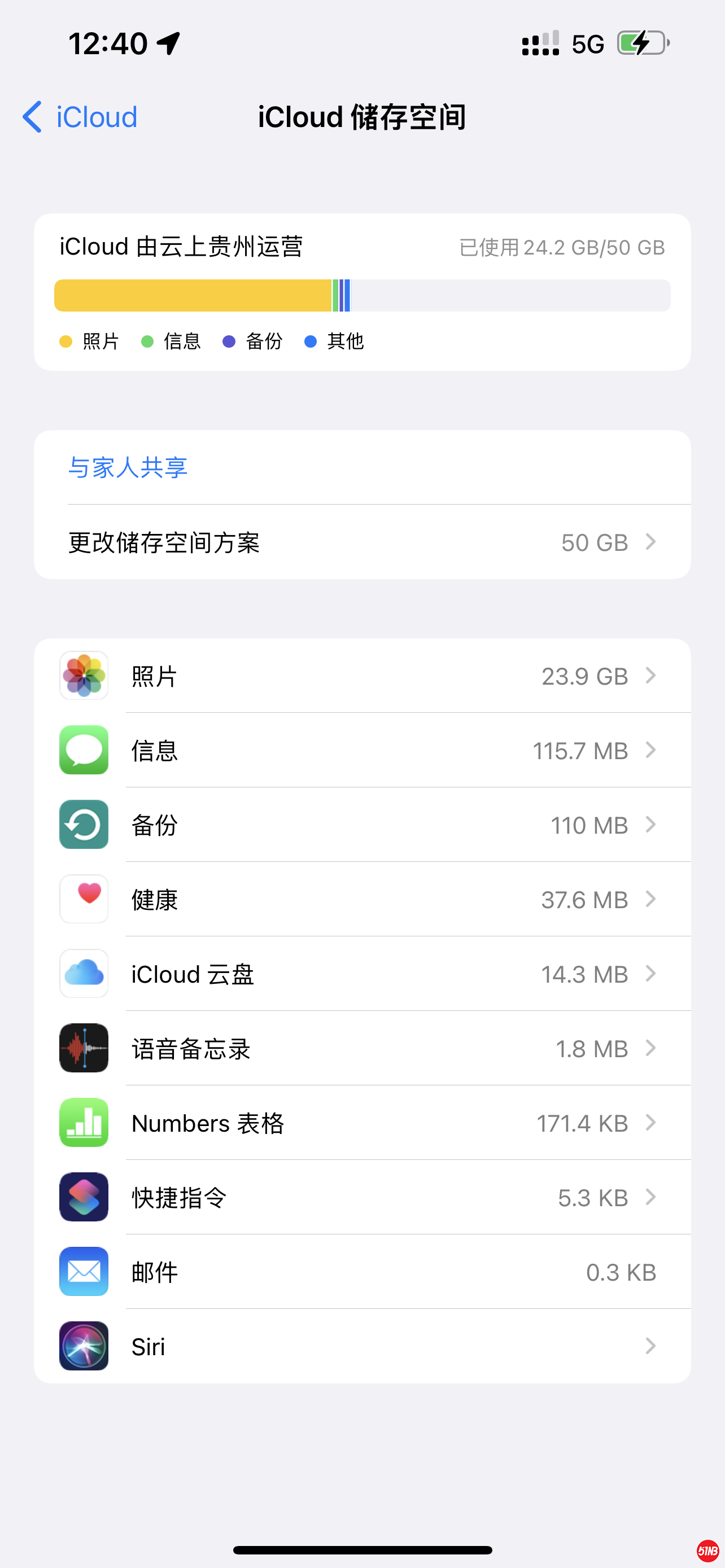This screenshot has height=1568, width=725.
Task: Open 快捷指令 storage row
Action: (x=362, y=1197)
